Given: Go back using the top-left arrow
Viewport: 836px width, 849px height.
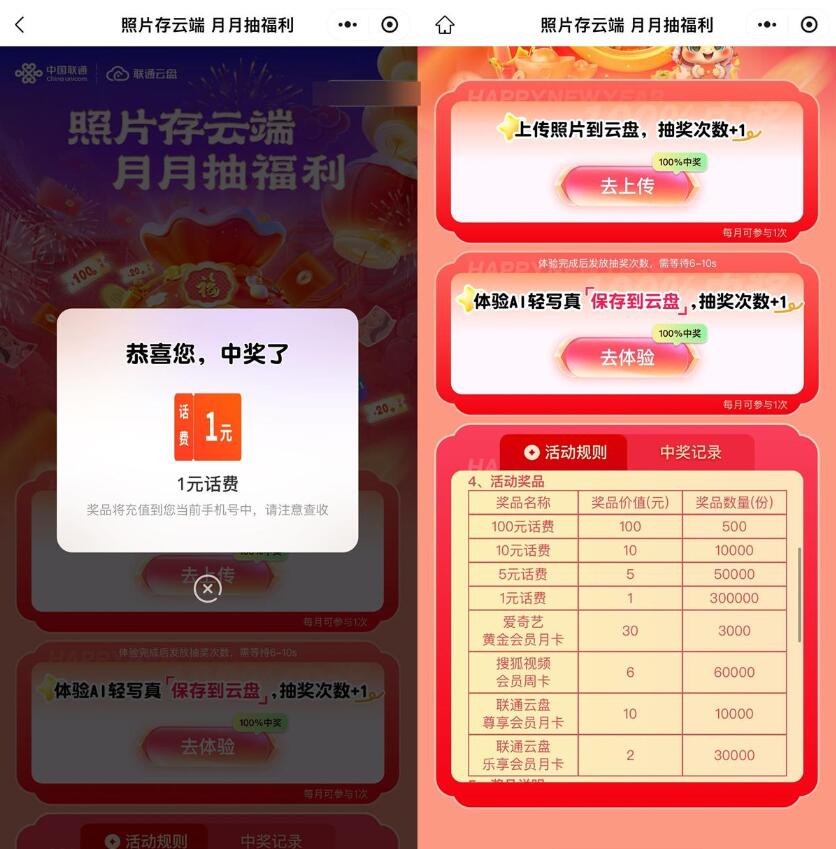Looking at the screenshot, I should pyautogui.click(x=20, y=25).
